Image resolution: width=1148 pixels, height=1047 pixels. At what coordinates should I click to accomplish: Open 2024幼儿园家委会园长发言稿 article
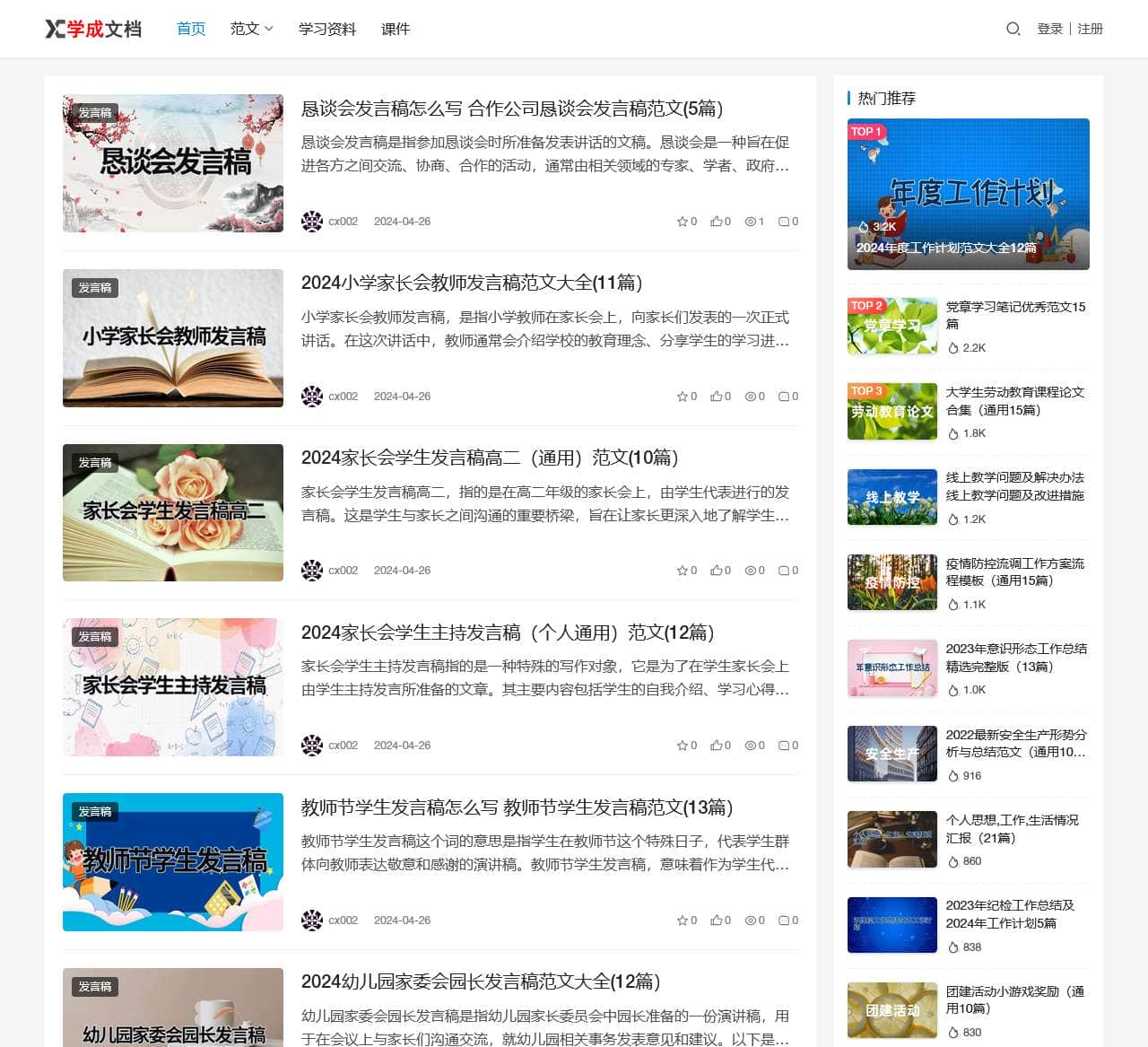coord(480,982)
